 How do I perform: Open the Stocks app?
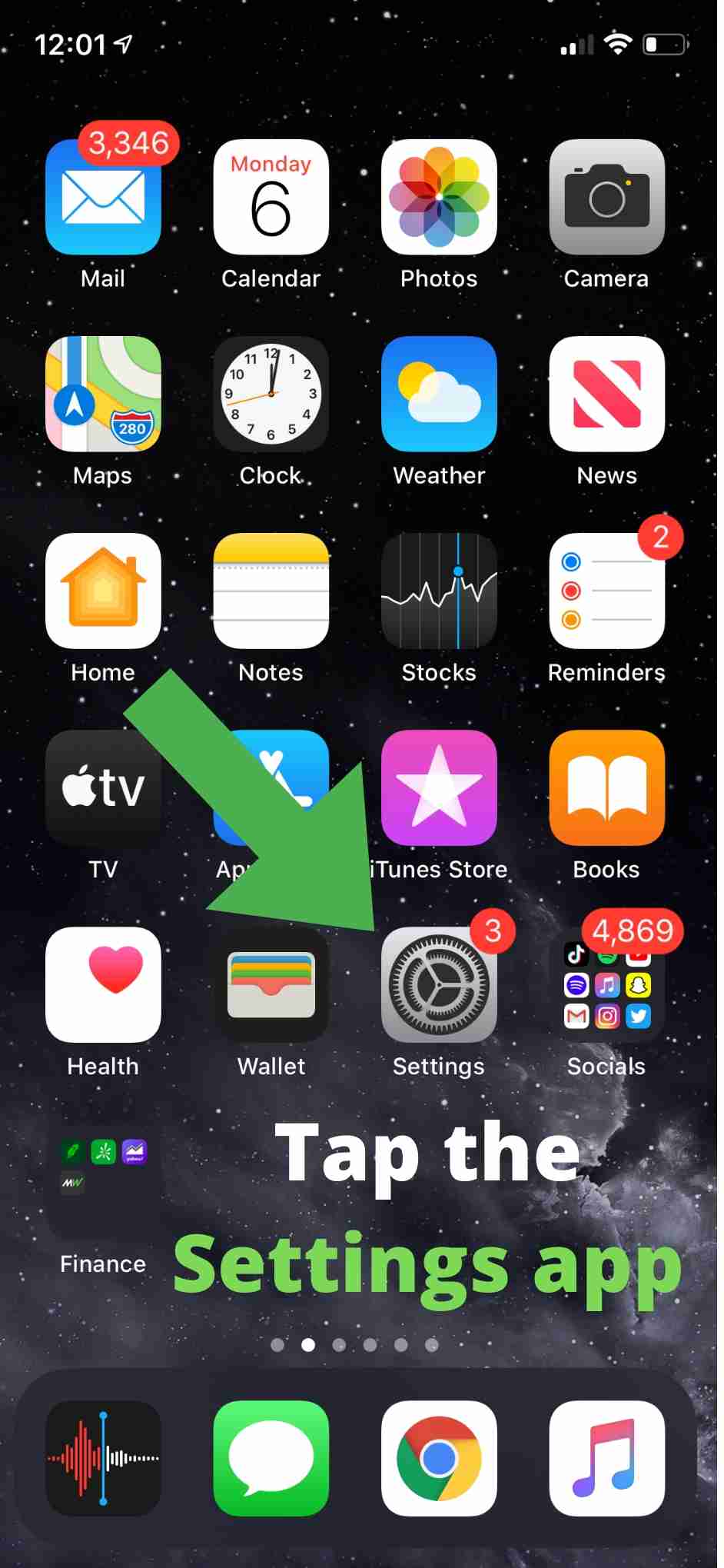(439, 591)
